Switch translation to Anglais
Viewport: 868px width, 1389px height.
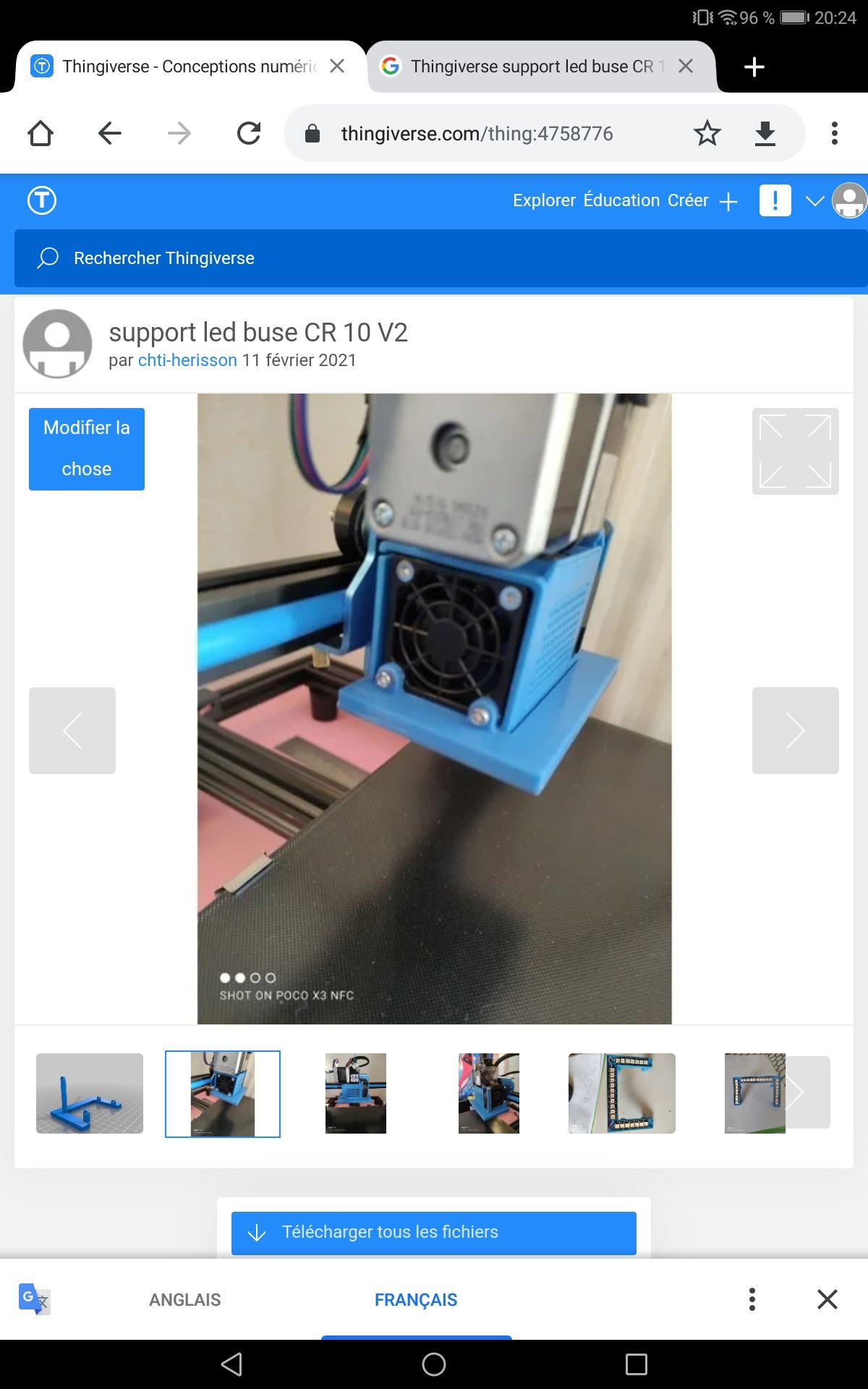185,1300
